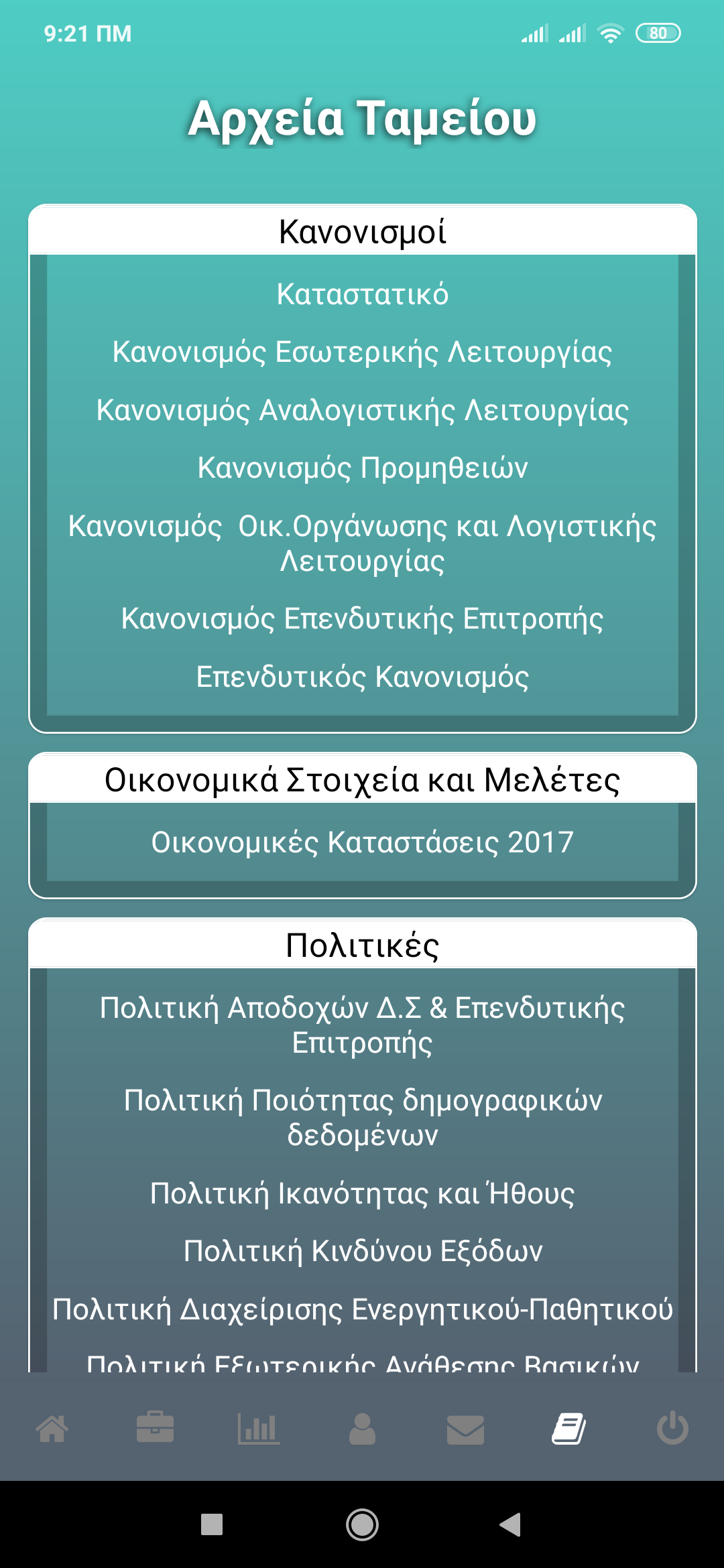Tap the power logout icon

(x=672, y=1429)
